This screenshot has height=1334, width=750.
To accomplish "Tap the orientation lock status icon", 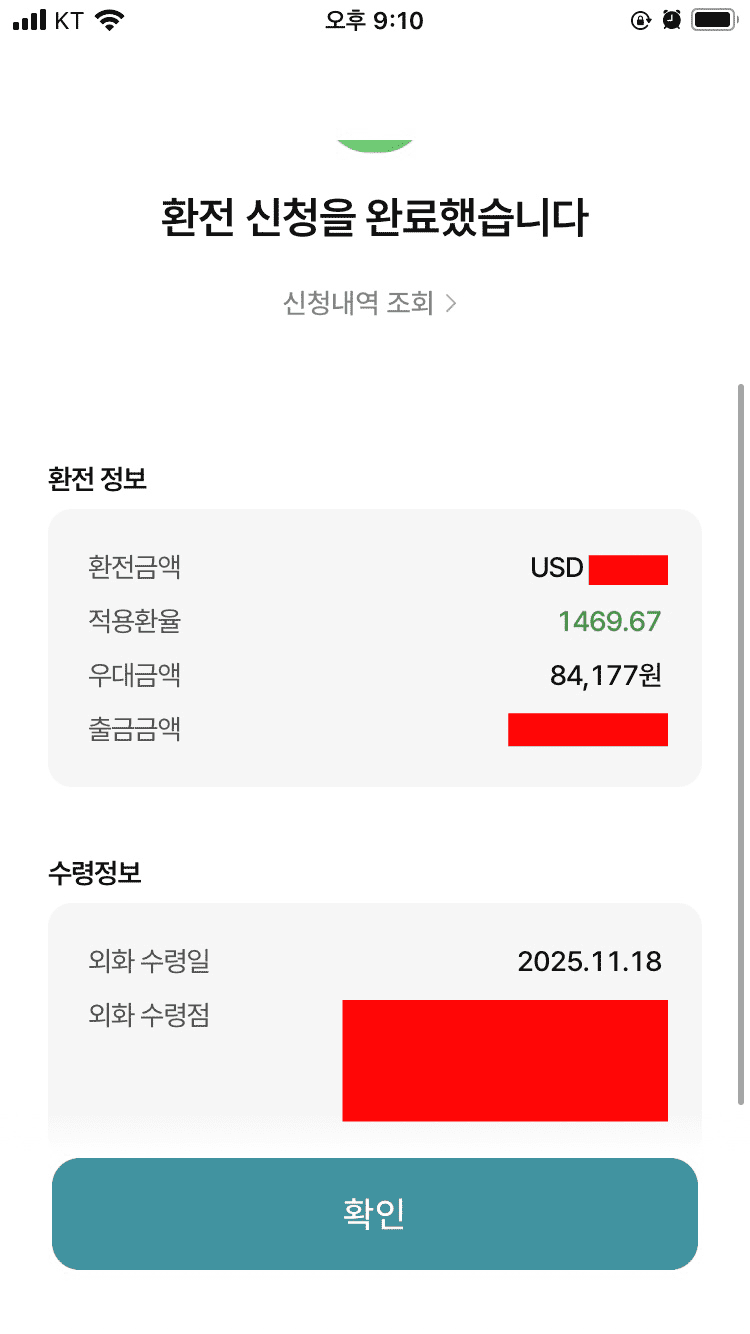I will (x=640, y=19).
